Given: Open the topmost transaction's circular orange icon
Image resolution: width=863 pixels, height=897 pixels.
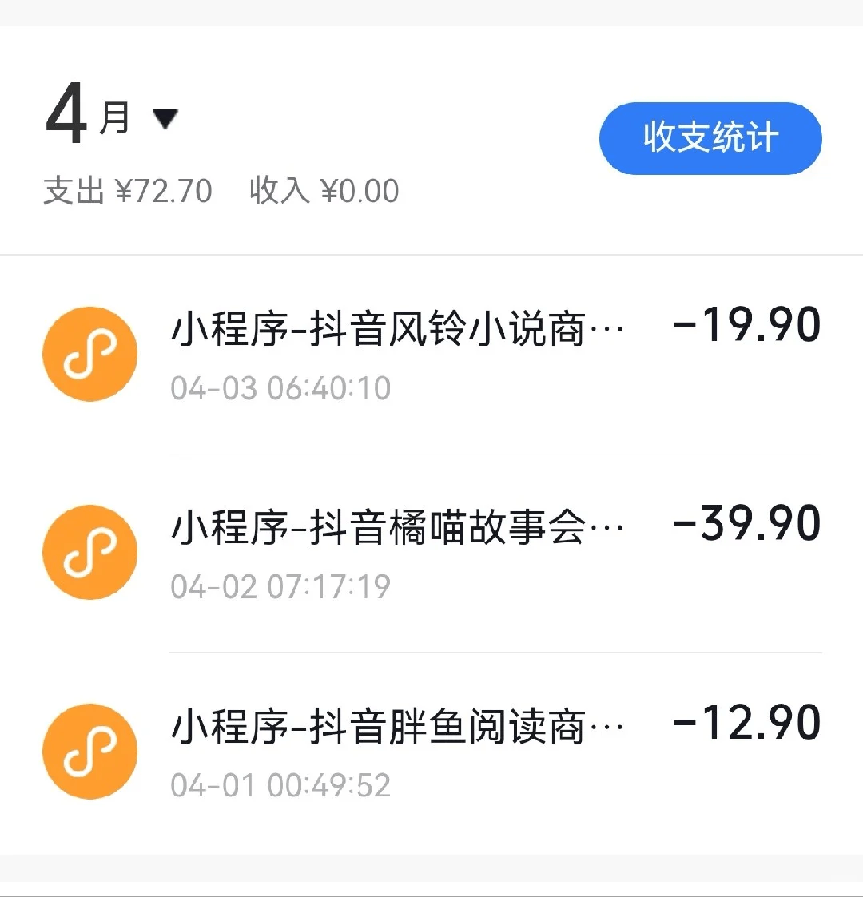Looking at the screenshot, I should pyautogui.click(x=89, y=354).
